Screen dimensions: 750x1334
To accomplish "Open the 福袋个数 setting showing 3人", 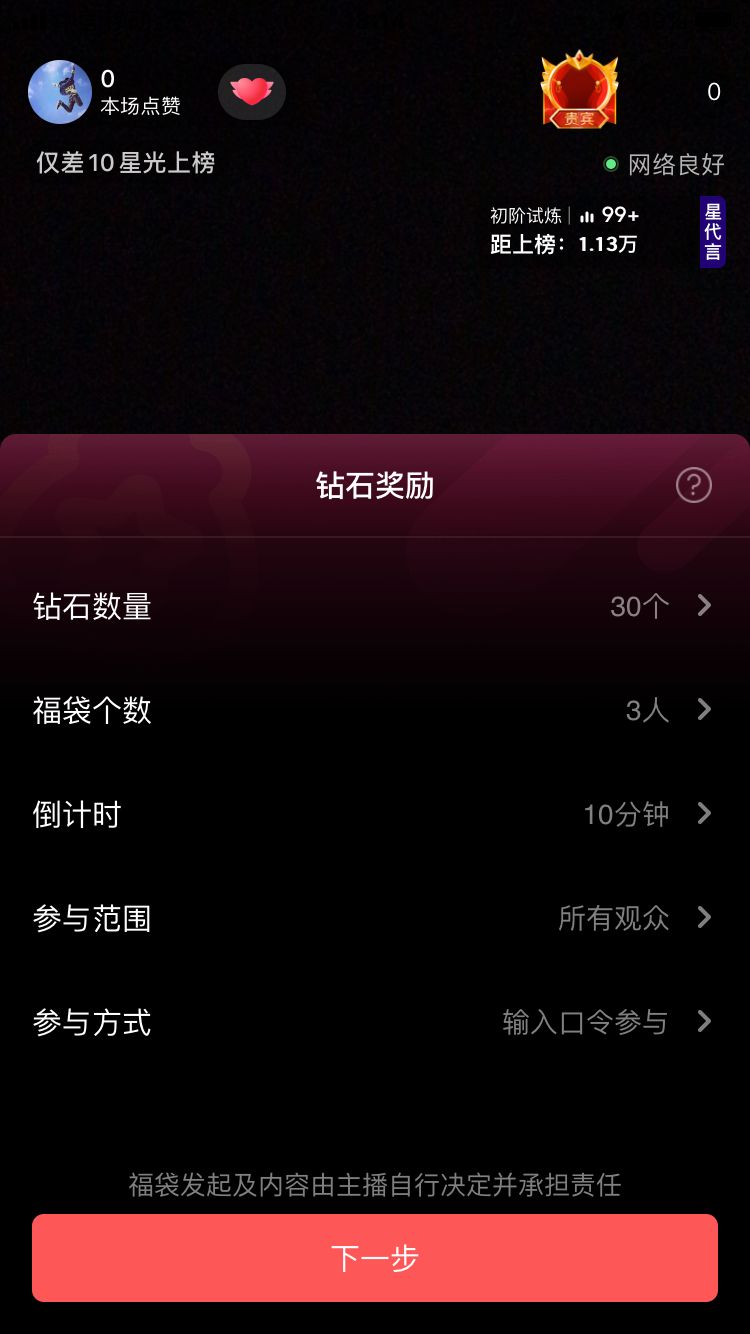I will 375,710.
